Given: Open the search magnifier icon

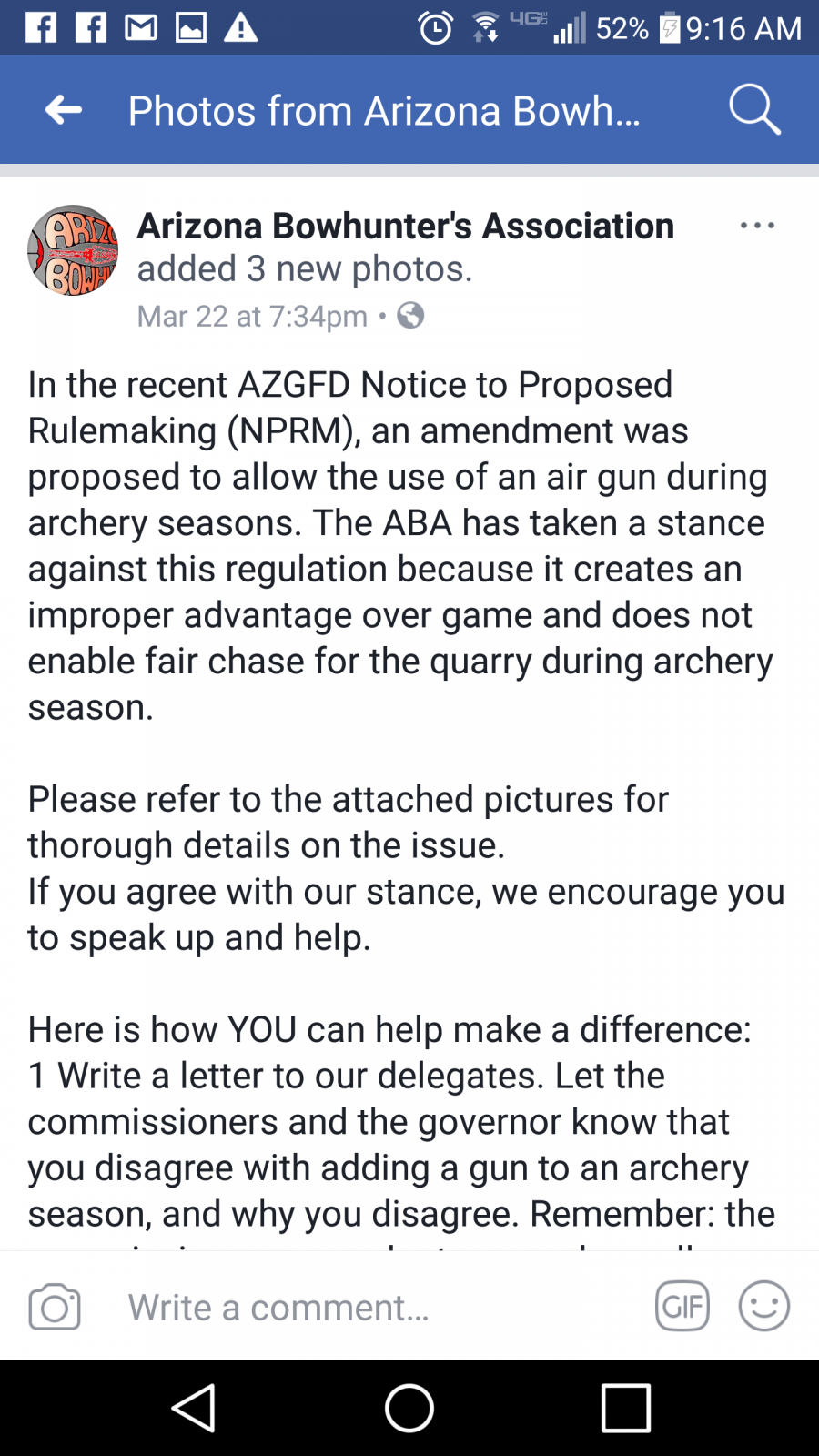Looking at the screenshot, I should (755, 110).
